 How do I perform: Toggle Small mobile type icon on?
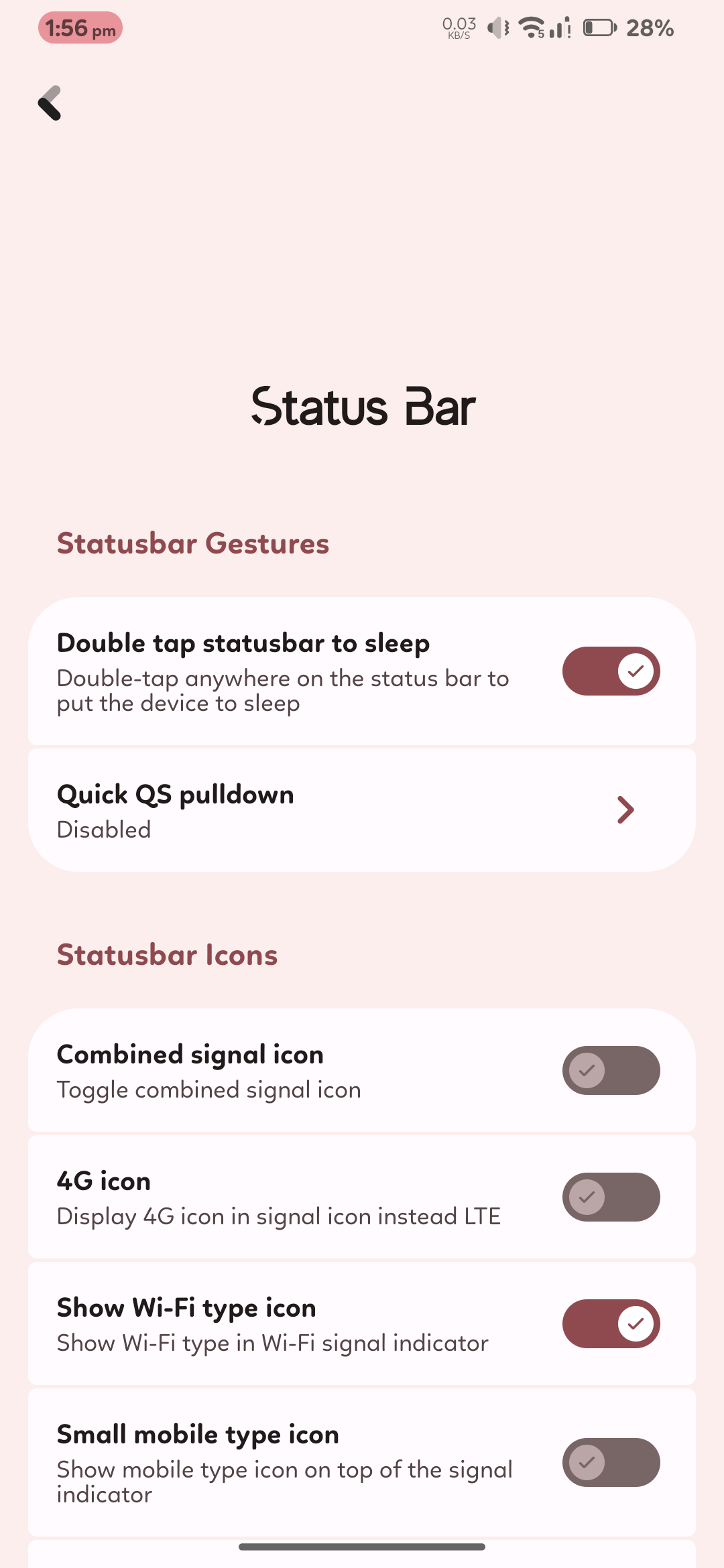[611, 1462]
